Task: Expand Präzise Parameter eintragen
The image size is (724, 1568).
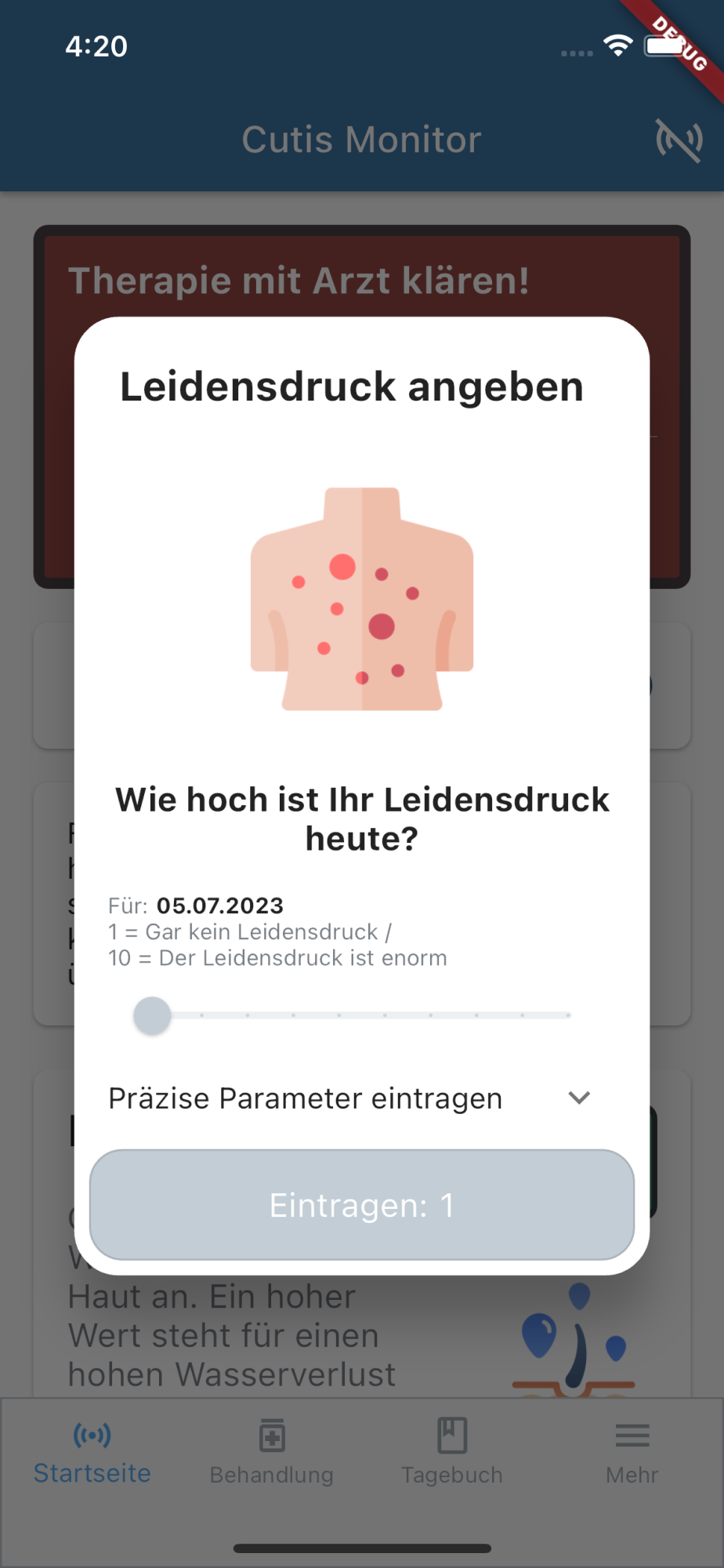Action: tap(349, 1098)
